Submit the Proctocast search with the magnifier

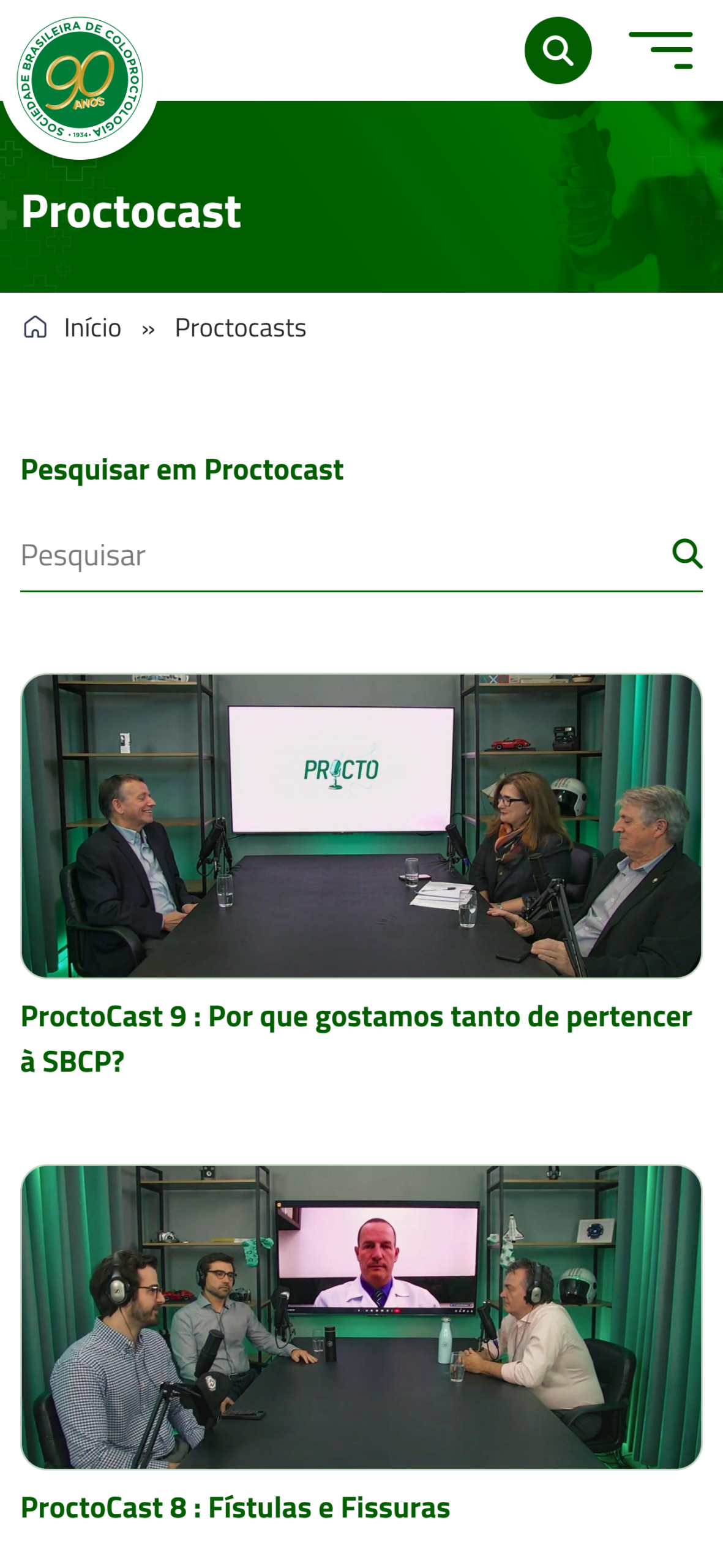pos(687,554)
